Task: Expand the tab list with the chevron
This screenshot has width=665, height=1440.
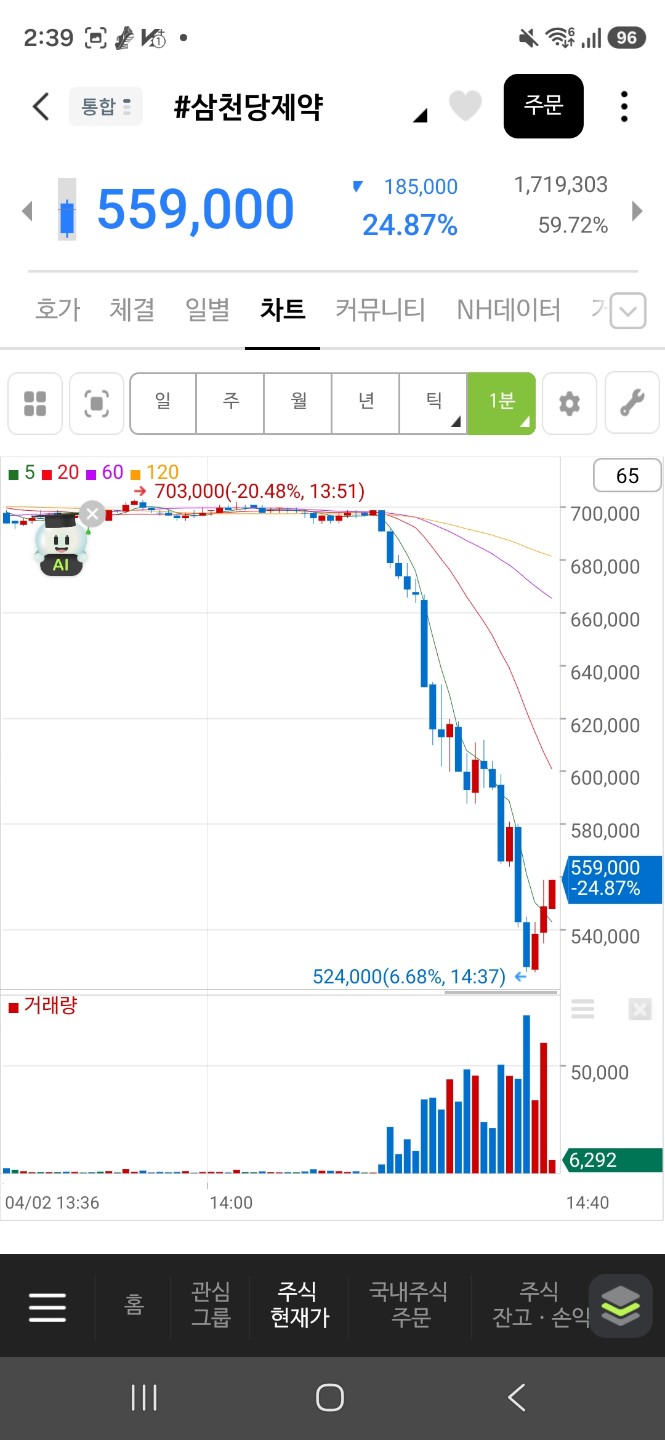Action: click(628, 311)
